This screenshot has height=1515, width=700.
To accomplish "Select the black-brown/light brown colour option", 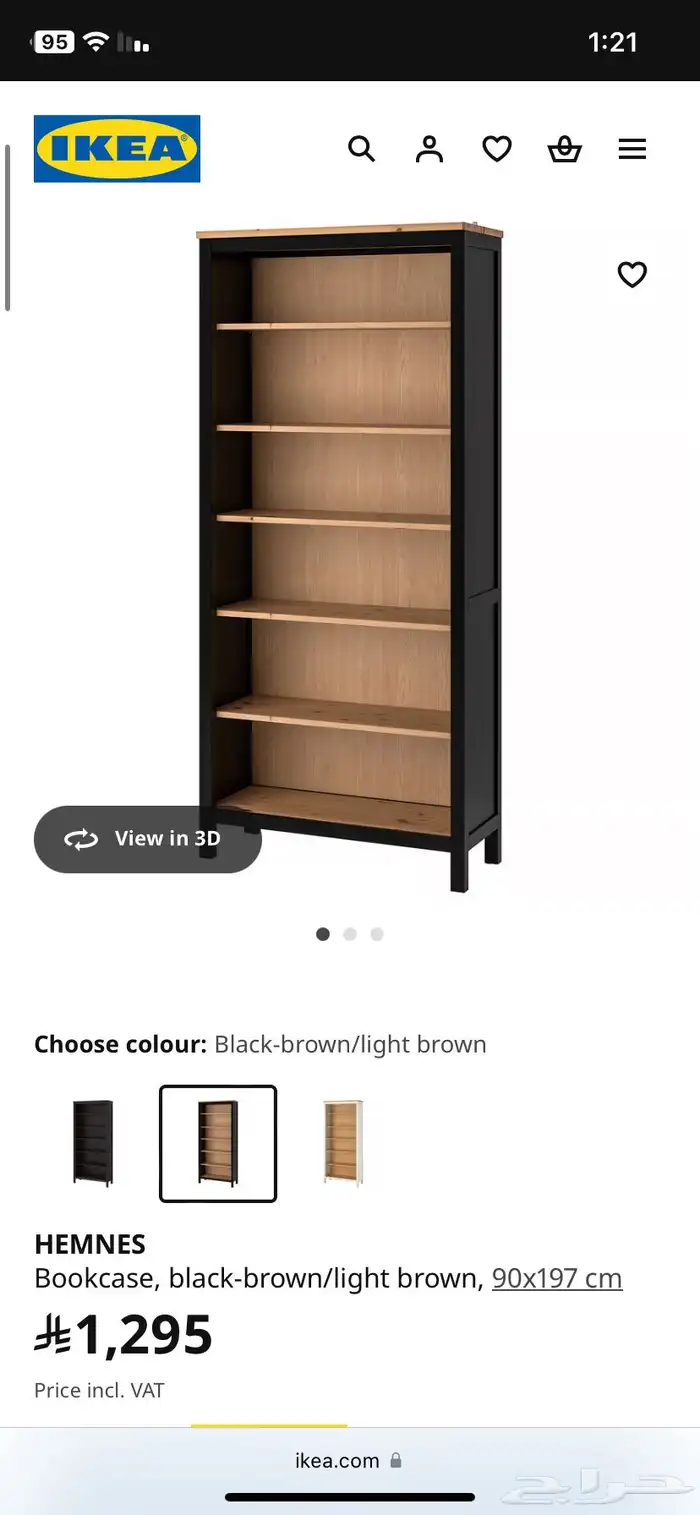I will (x=218, y=1143).
